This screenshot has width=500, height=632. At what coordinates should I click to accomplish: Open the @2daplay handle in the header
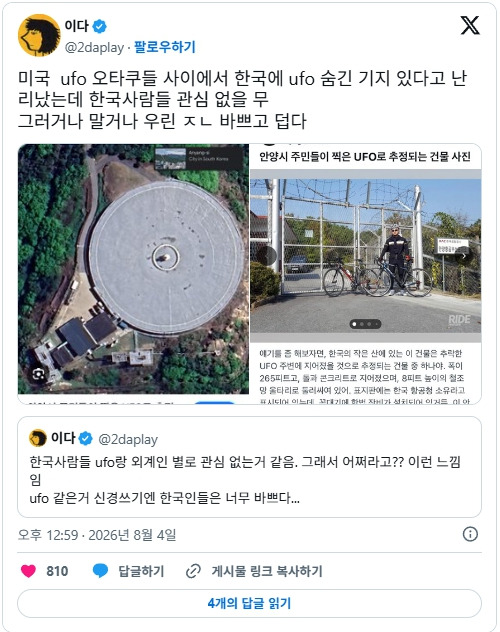[95, 48]
